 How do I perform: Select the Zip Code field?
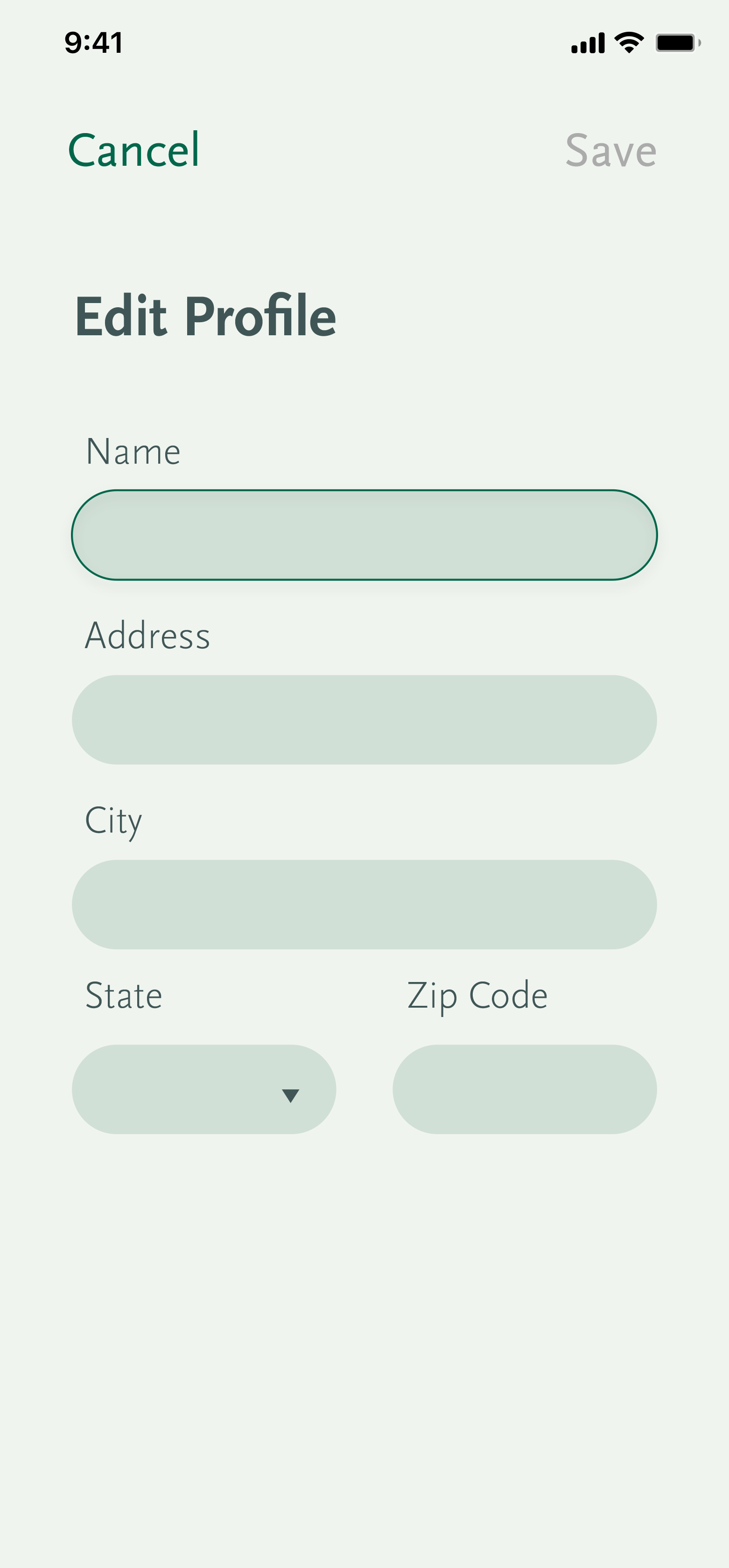pos(525,1089)
